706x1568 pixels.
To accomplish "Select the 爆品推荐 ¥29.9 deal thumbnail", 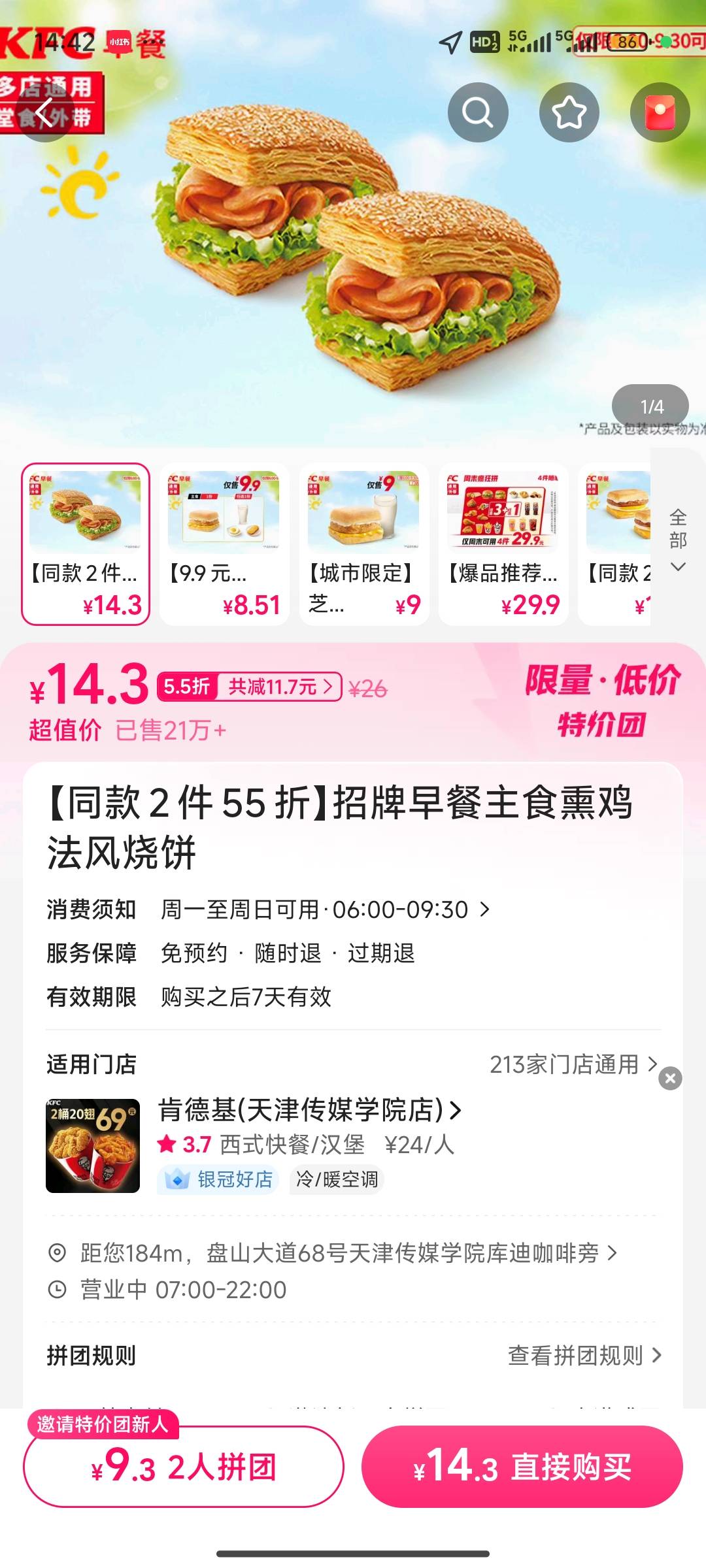I will pos(503,544).
